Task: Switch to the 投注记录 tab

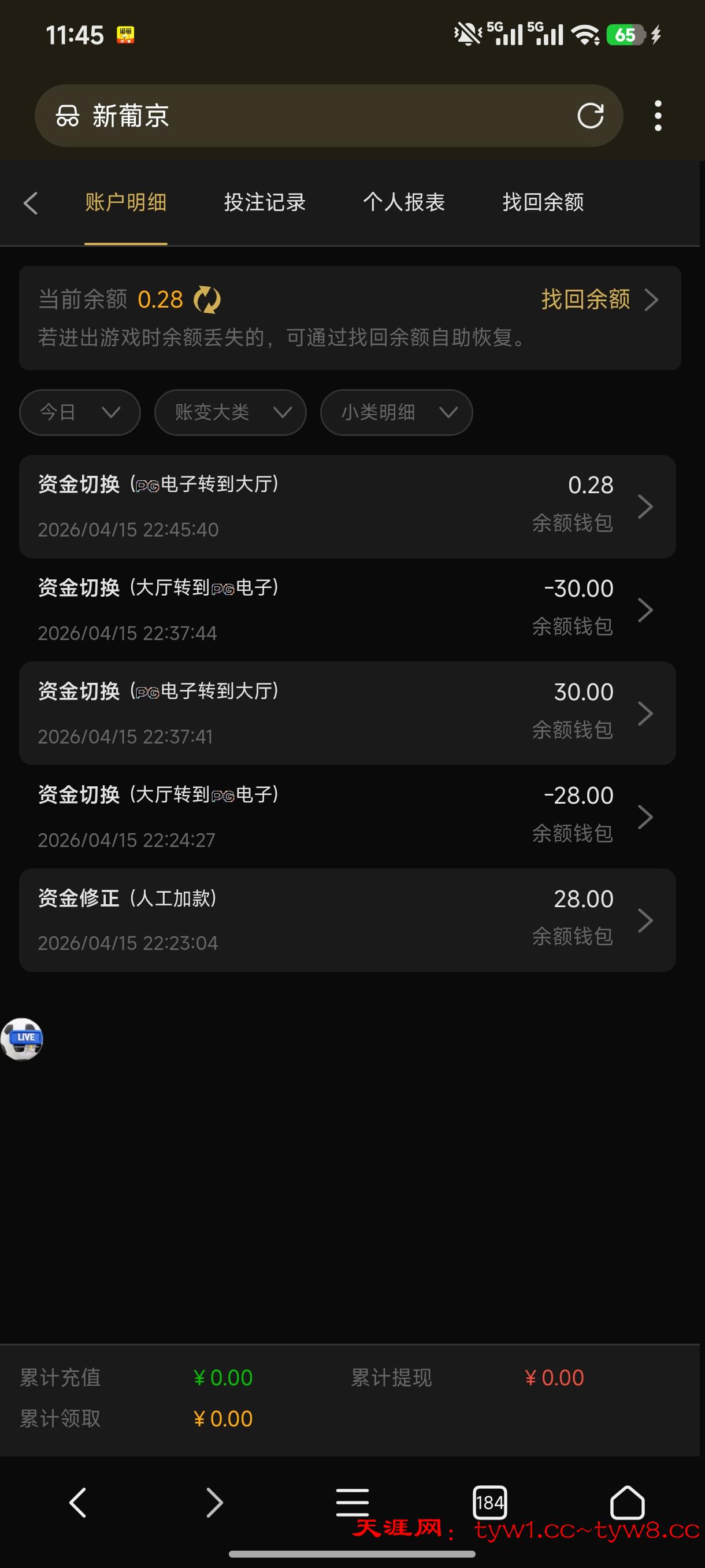Action: (x=265, y=203)
